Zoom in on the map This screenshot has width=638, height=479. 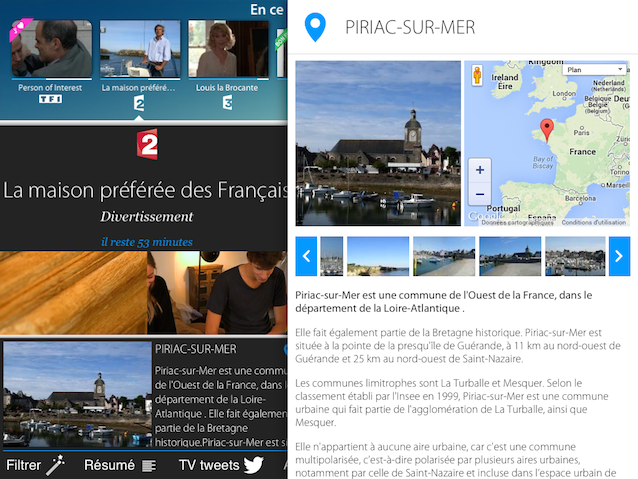click(x=480, y=170)
